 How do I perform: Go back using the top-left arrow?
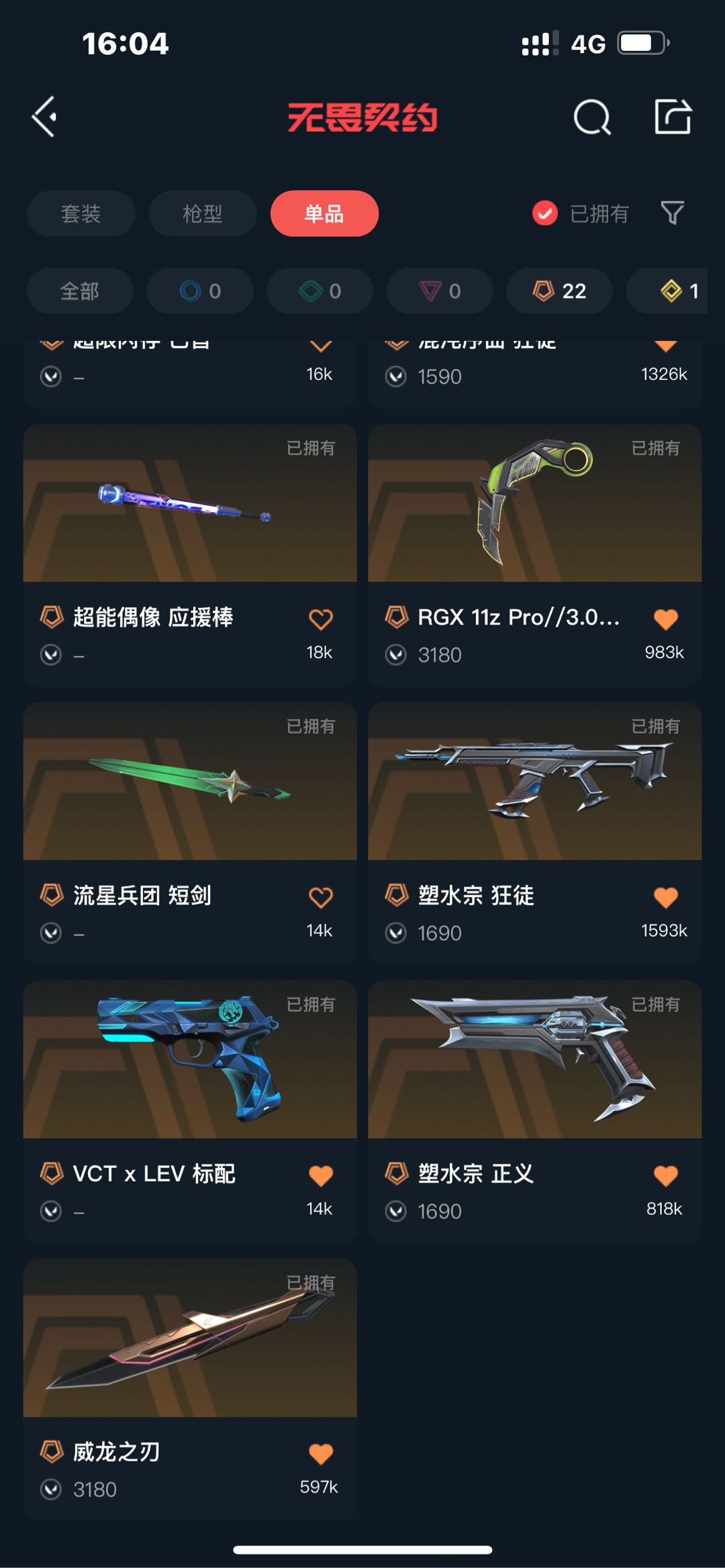tap(44, 117)
